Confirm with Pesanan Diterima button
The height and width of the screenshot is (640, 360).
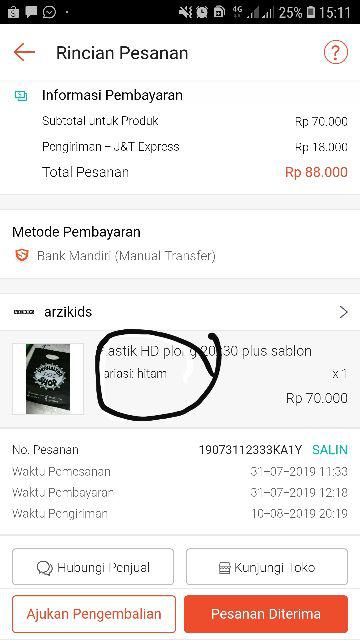tap(266, 614)
